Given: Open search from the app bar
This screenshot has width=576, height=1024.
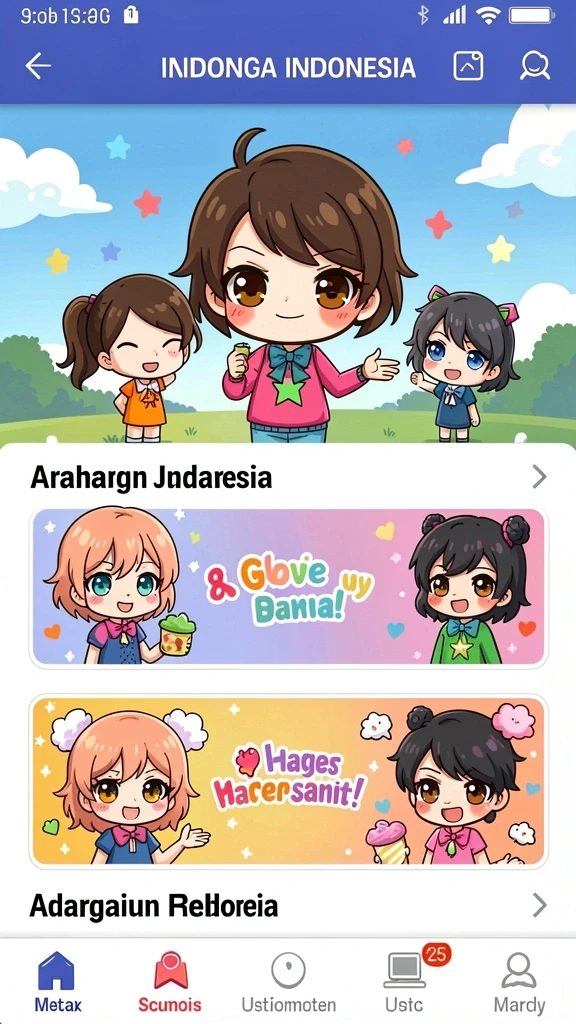Looking at the screenshot, I should point(535,67).
